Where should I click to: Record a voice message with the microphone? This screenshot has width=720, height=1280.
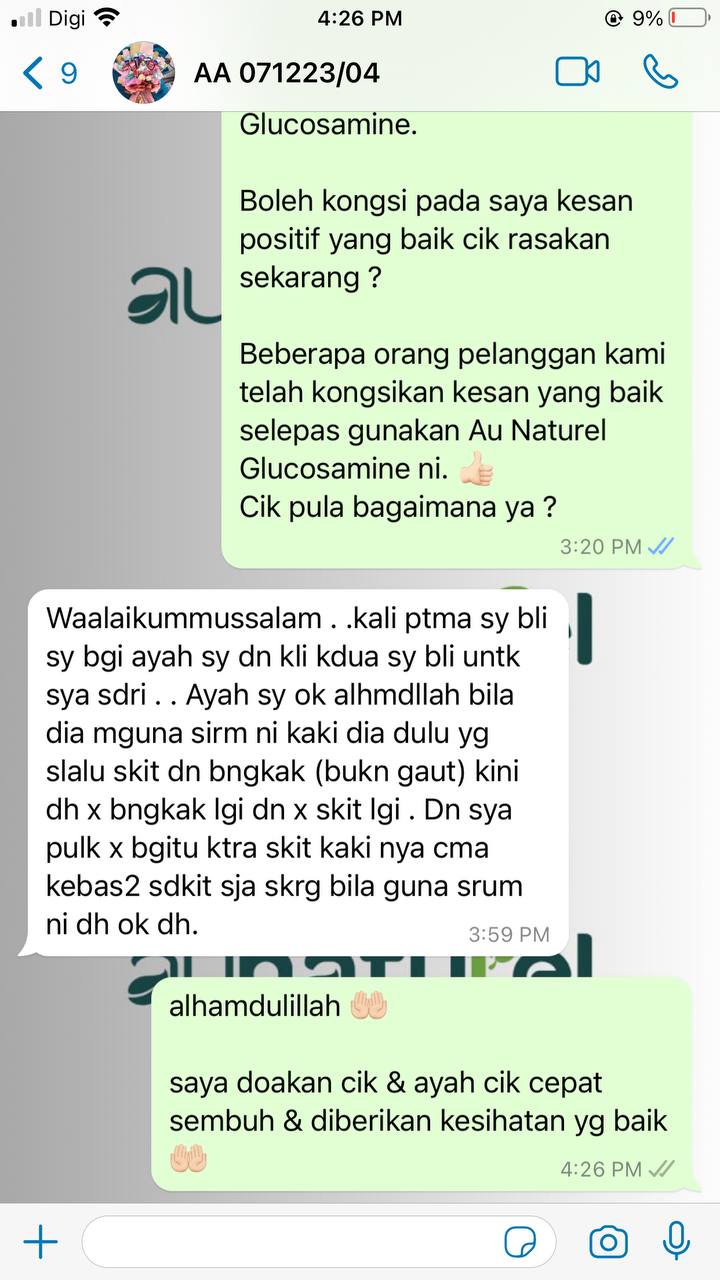[677, 1242]
